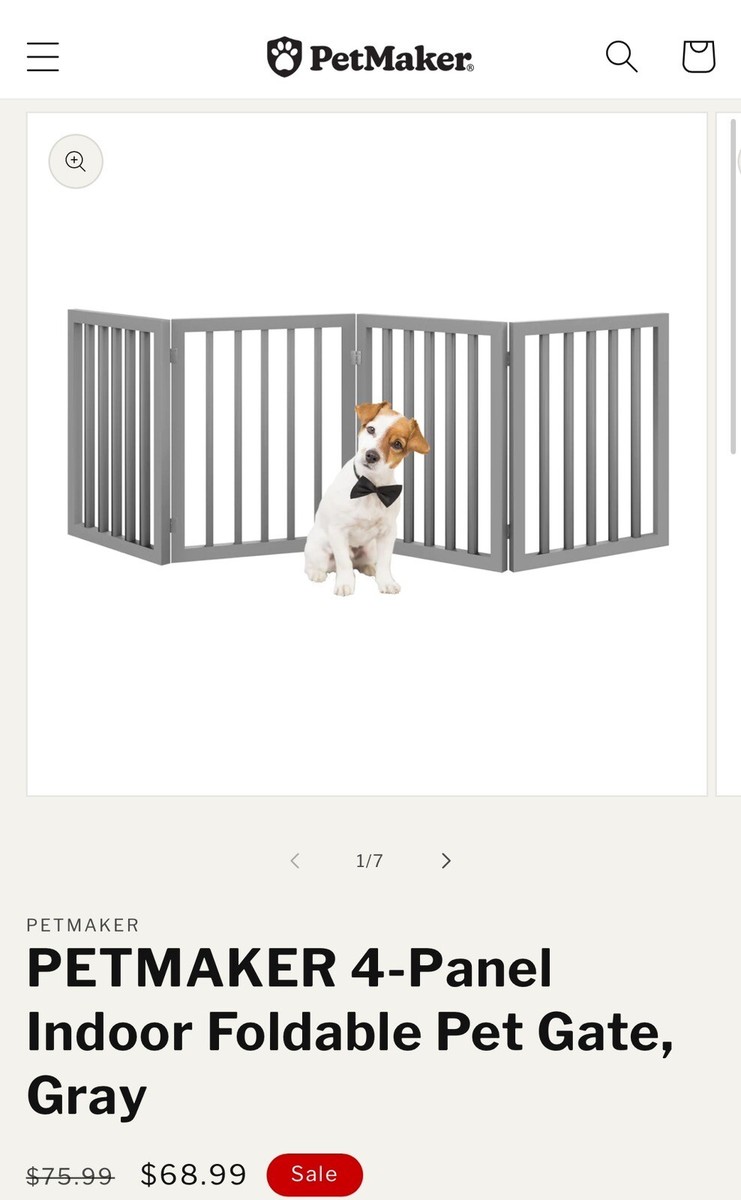Screen dimensions: 741x1200
Task: Click the PetMaker paw logo
Action: [284, 55]
